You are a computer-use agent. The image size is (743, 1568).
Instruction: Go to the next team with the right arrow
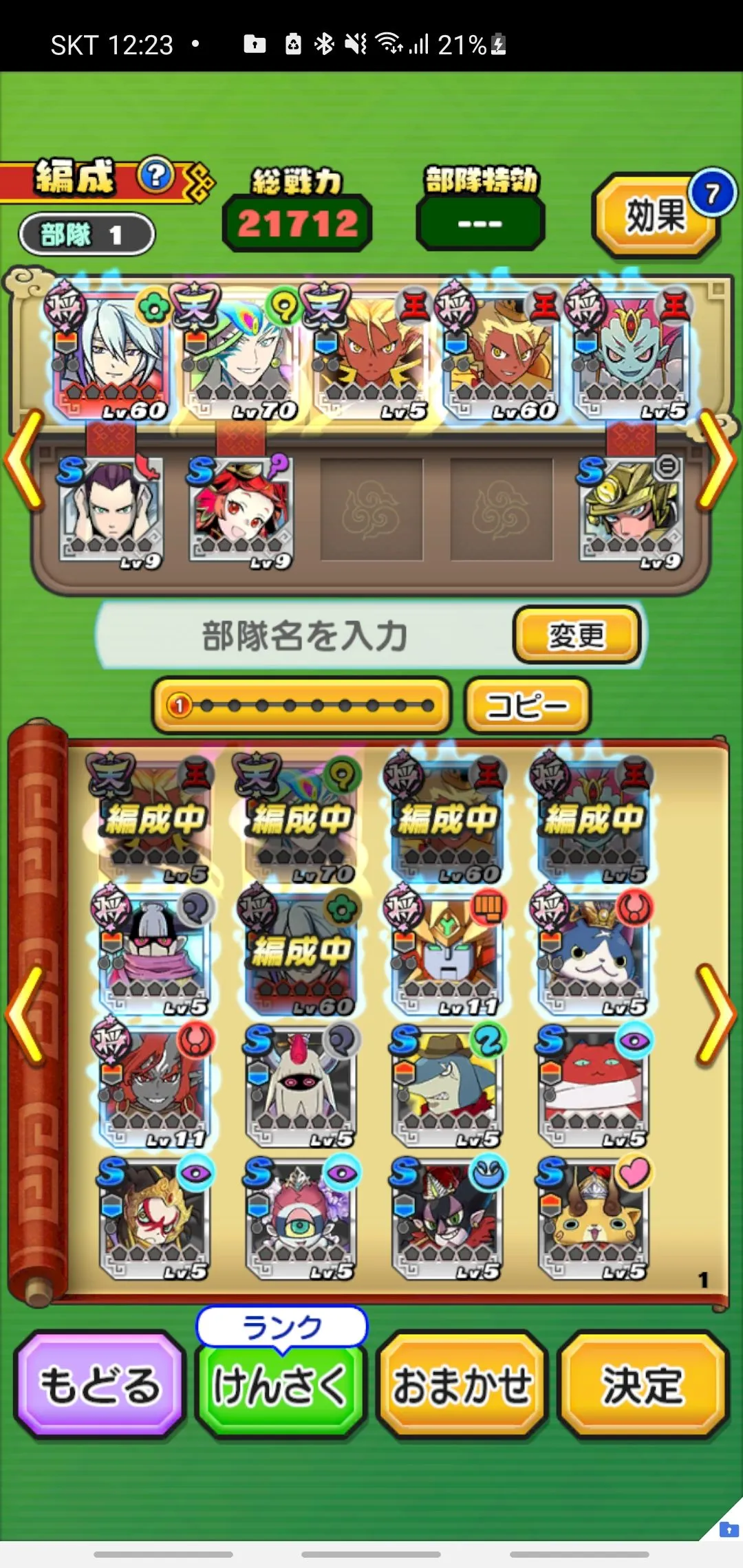[717, 459]
